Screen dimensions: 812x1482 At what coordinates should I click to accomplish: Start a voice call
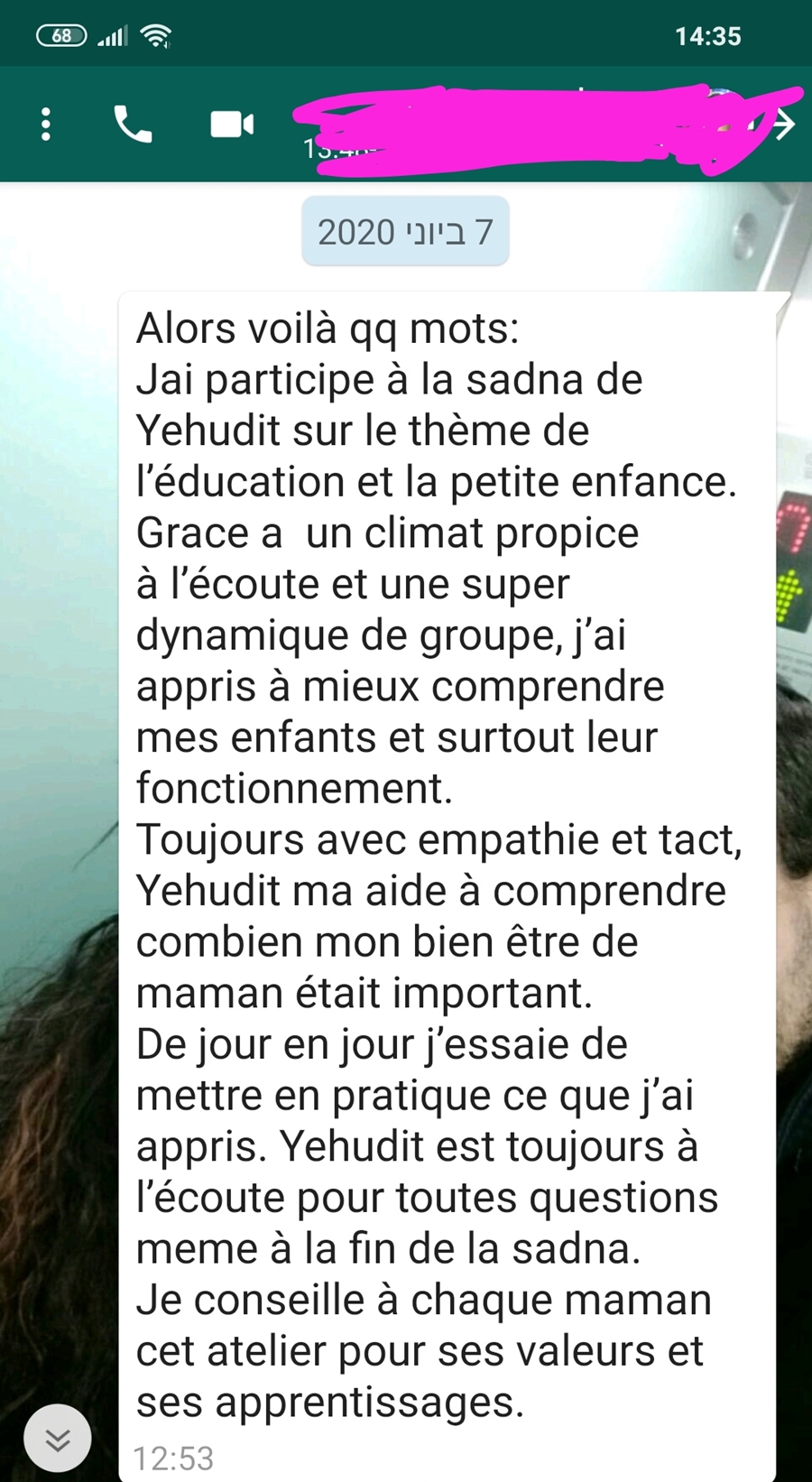tap(133, 125)
